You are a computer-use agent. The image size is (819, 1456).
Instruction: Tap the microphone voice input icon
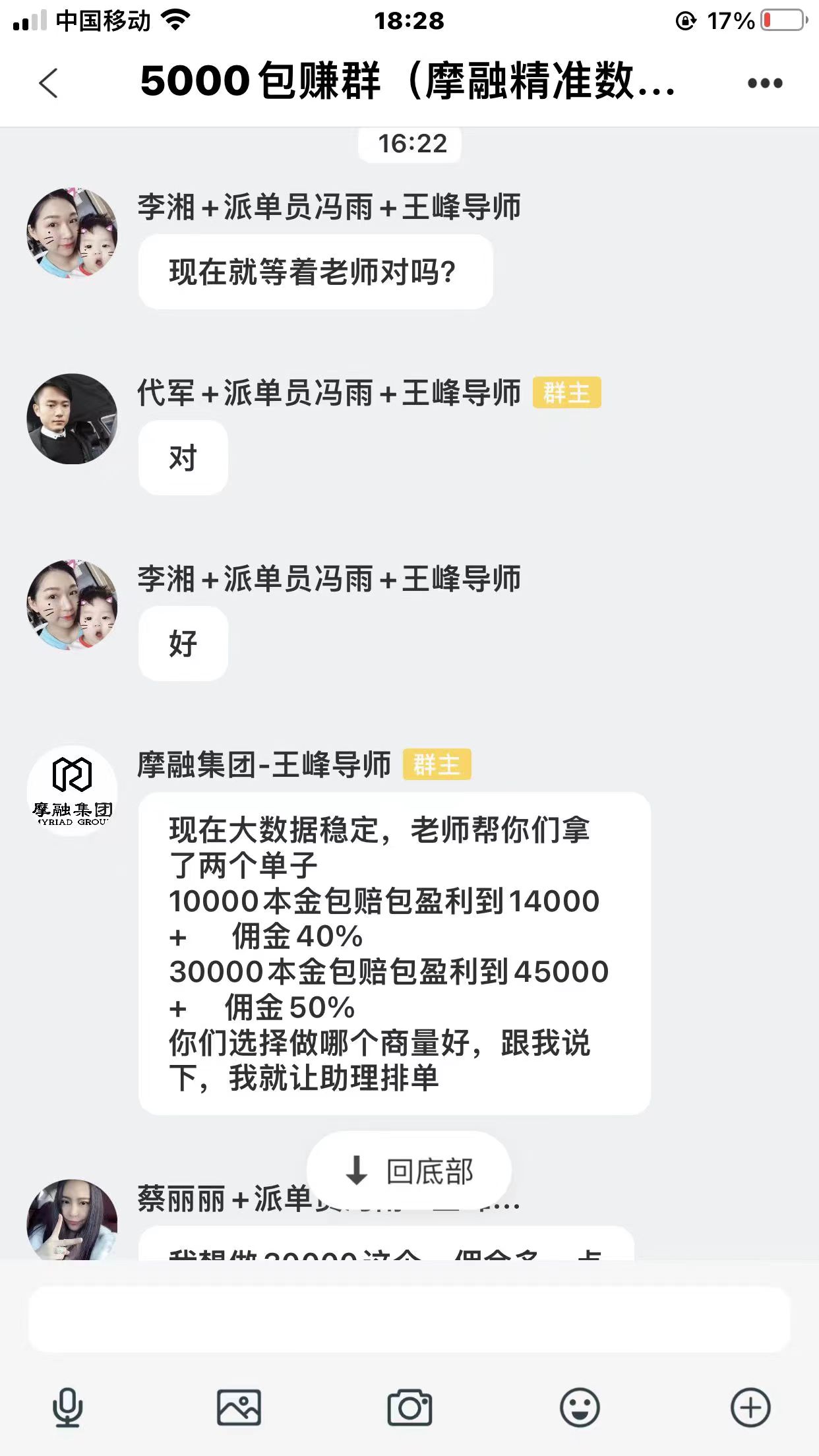(x=67, y=1408)
